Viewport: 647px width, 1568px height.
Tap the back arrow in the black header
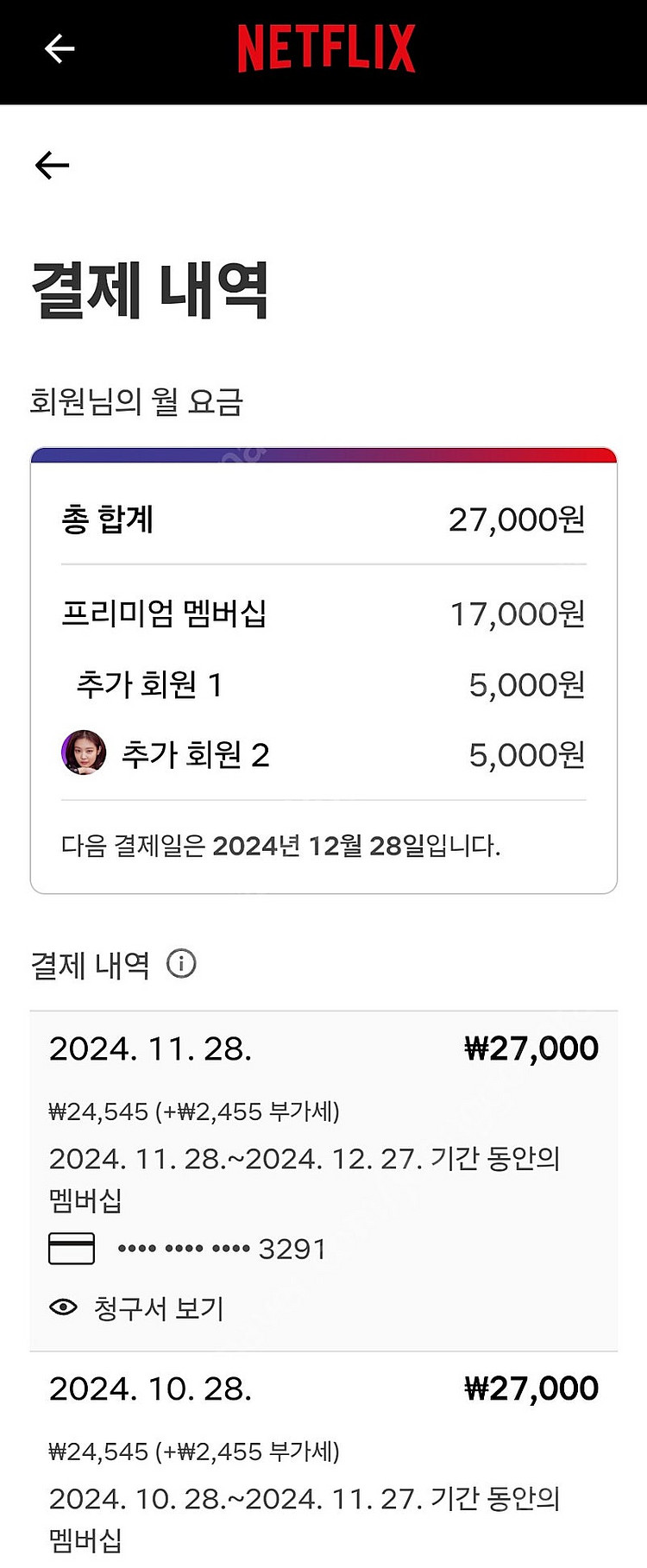tap(58, 48)
